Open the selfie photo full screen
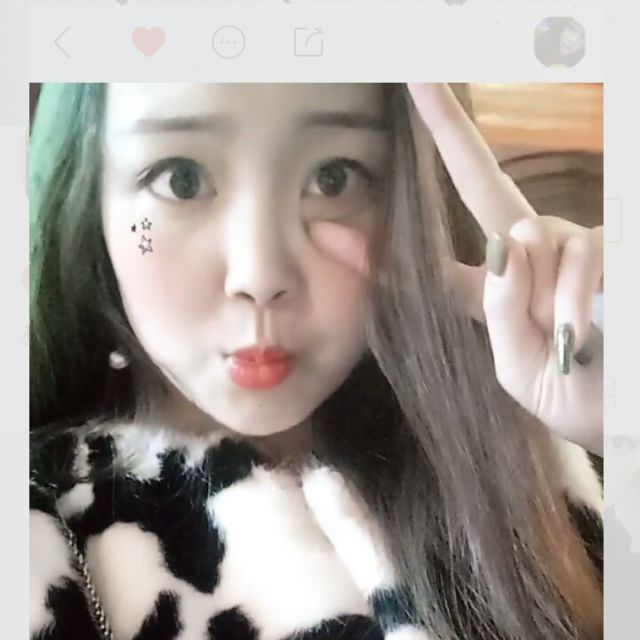 click(x=316, y=360)
